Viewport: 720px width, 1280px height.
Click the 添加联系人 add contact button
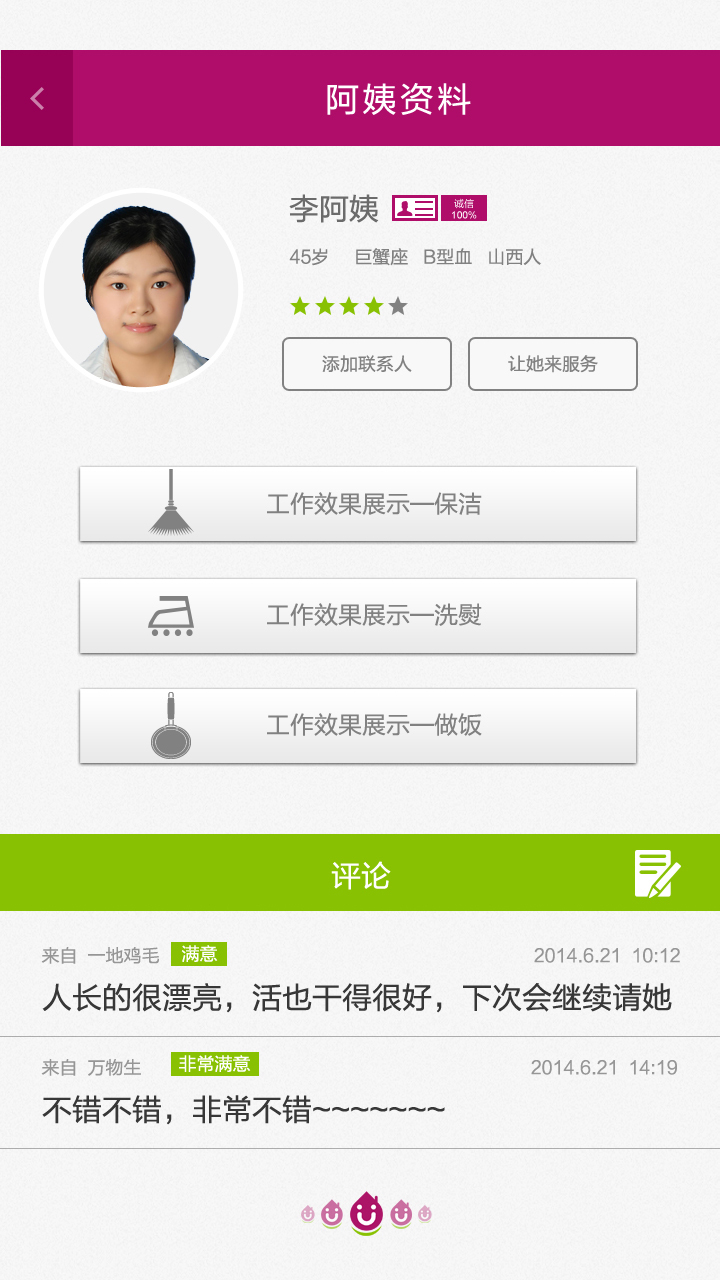coord(367,364)
